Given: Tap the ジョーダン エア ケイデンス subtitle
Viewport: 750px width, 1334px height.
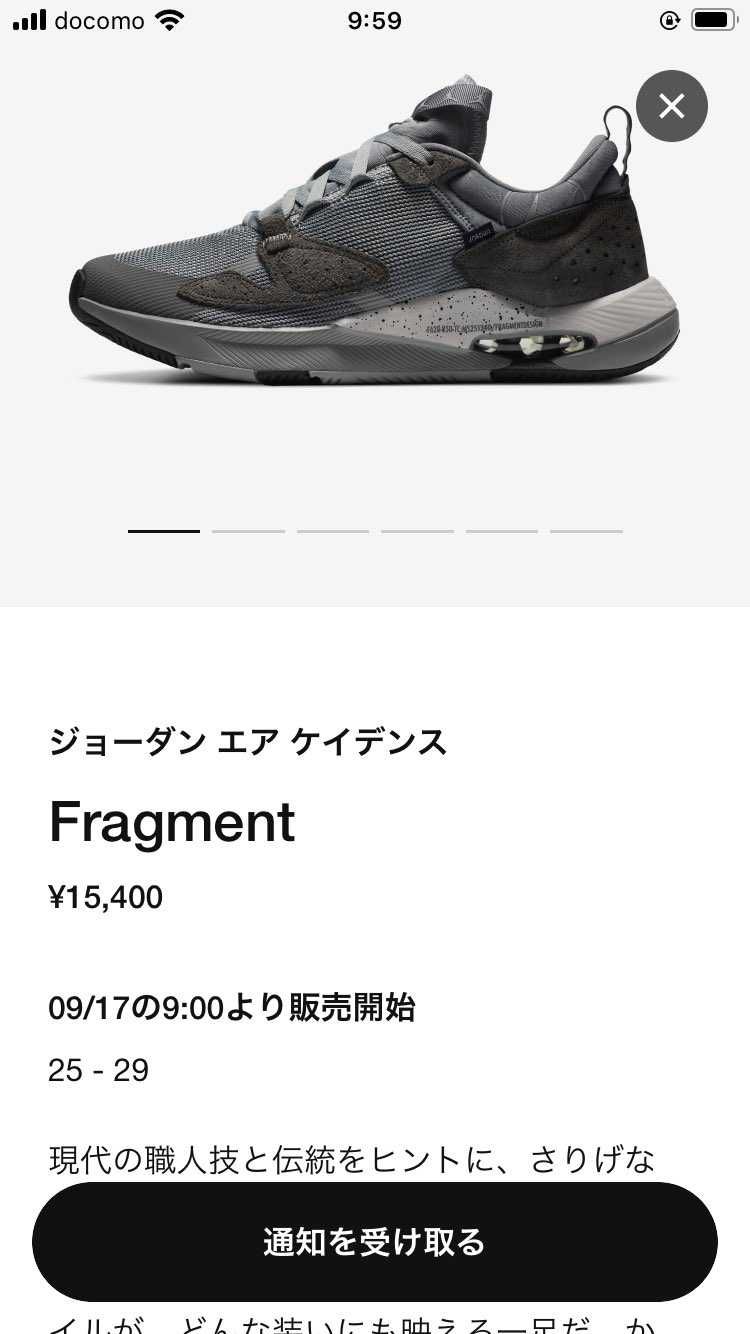Looking at the screenshot, I should point(248,740).
